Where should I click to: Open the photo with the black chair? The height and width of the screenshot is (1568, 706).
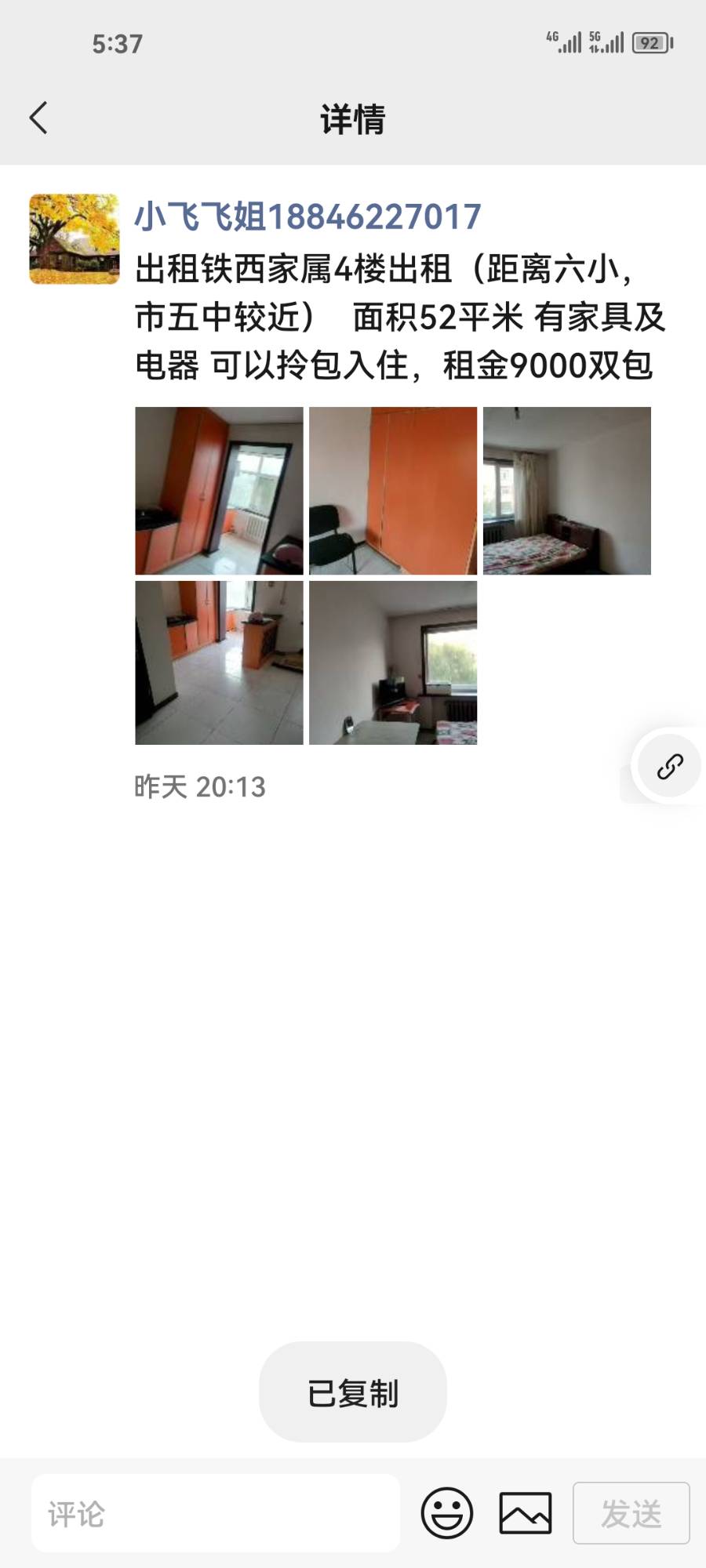(x=393, y=491)
